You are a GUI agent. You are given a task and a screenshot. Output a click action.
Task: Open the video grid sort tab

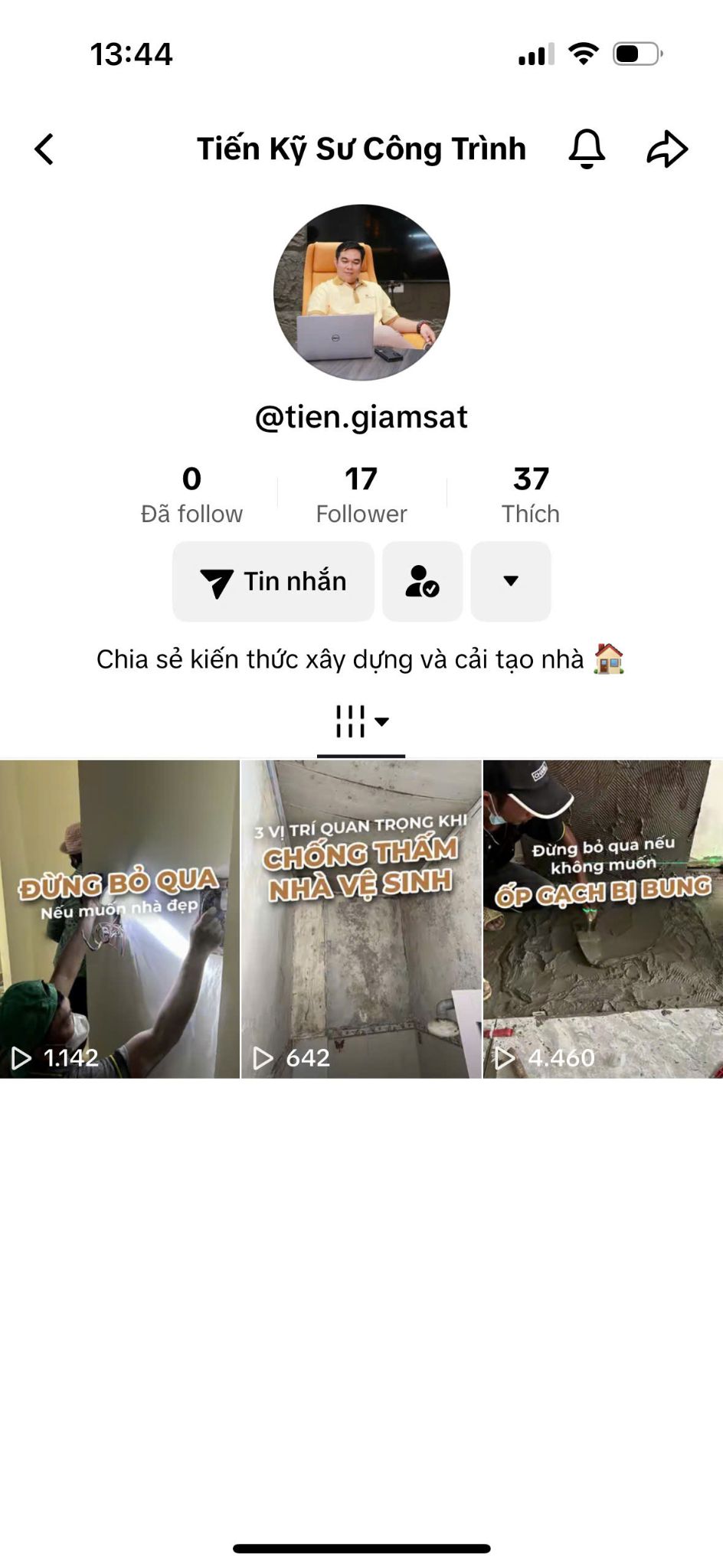point(361,721)
